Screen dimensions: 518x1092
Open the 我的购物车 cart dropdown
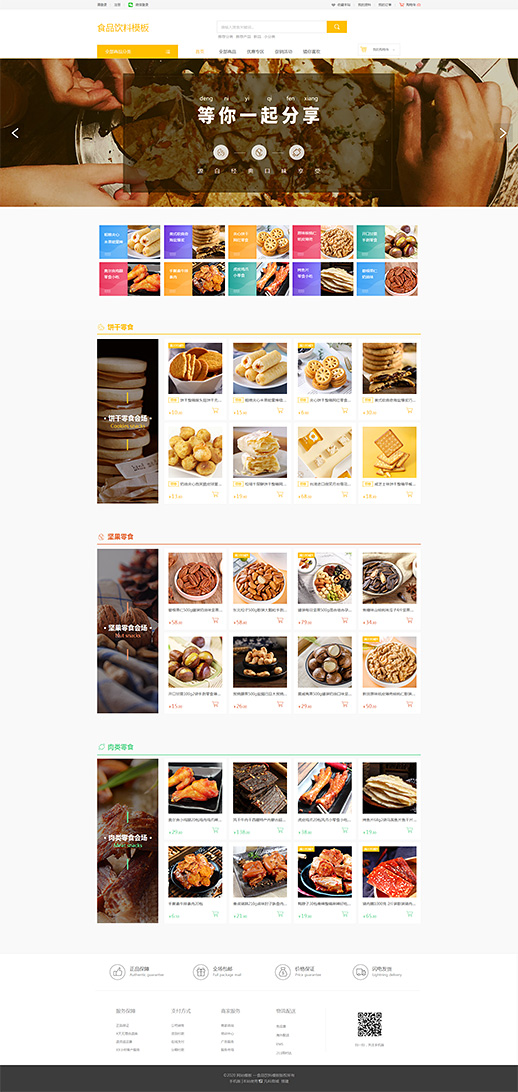379,49
